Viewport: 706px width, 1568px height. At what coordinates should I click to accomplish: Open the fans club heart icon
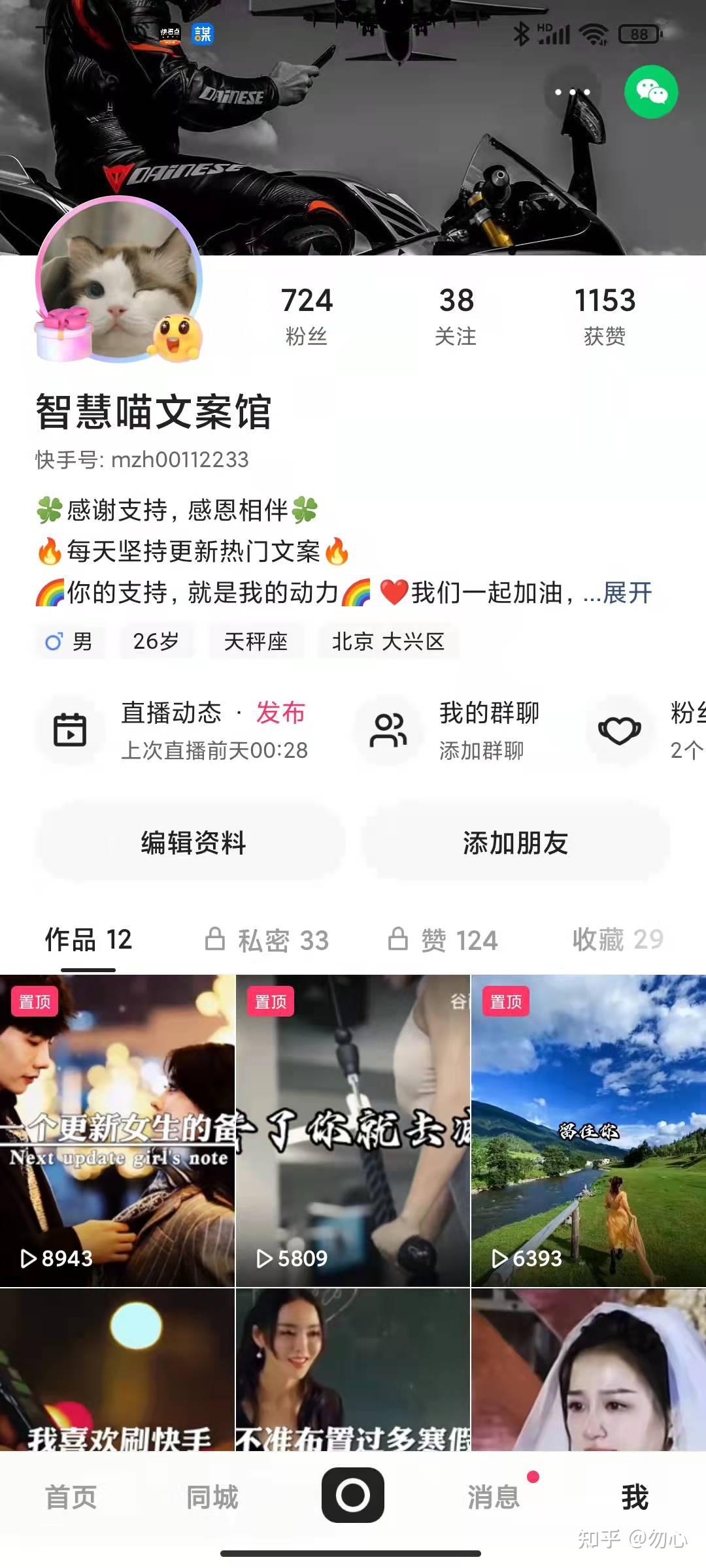[618, 730]
